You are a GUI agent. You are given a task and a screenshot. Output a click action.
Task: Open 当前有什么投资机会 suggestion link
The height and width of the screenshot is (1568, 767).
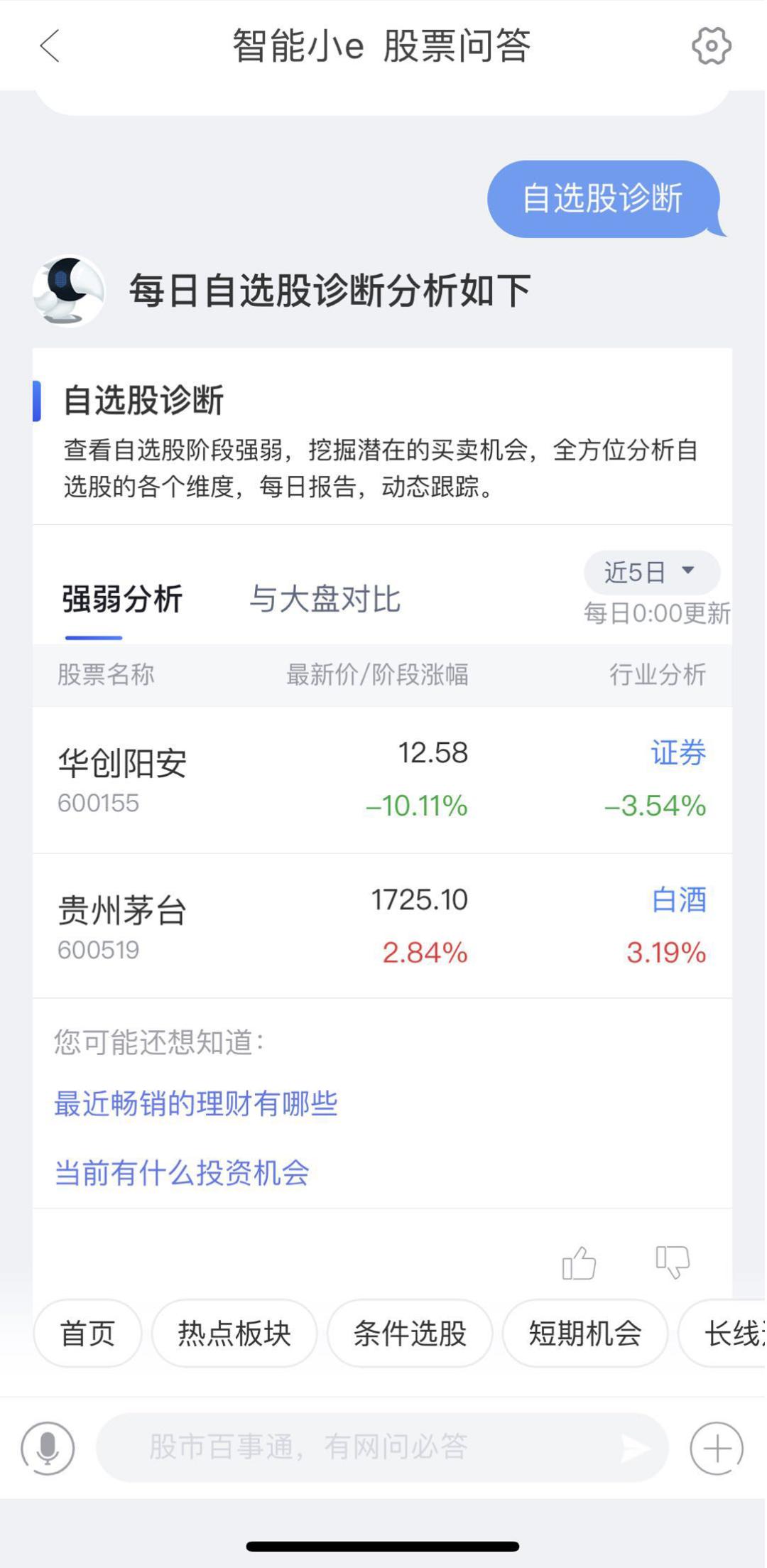(183, 1174)
